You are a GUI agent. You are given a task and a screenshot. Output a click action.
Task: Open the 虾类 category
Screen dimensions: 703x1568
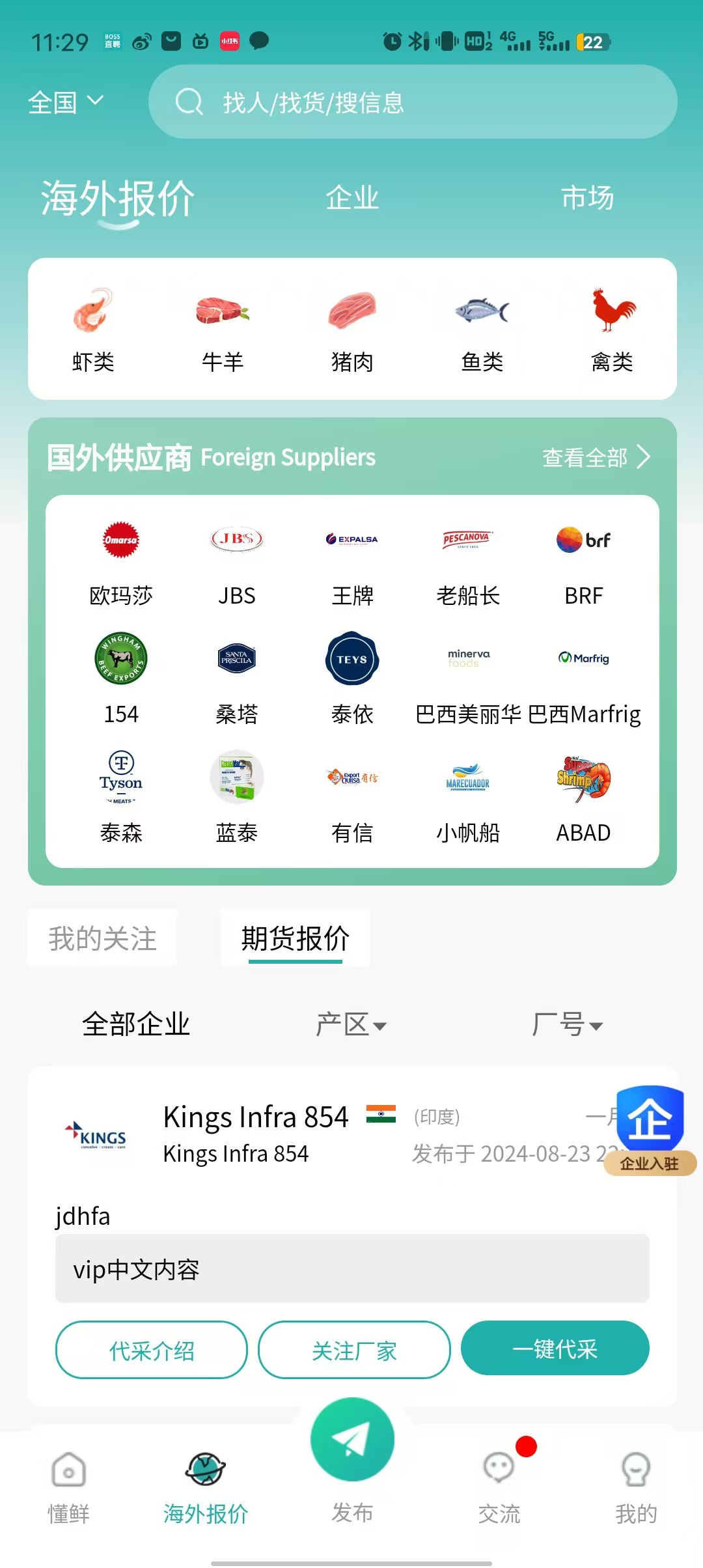(x=93, y=330)
